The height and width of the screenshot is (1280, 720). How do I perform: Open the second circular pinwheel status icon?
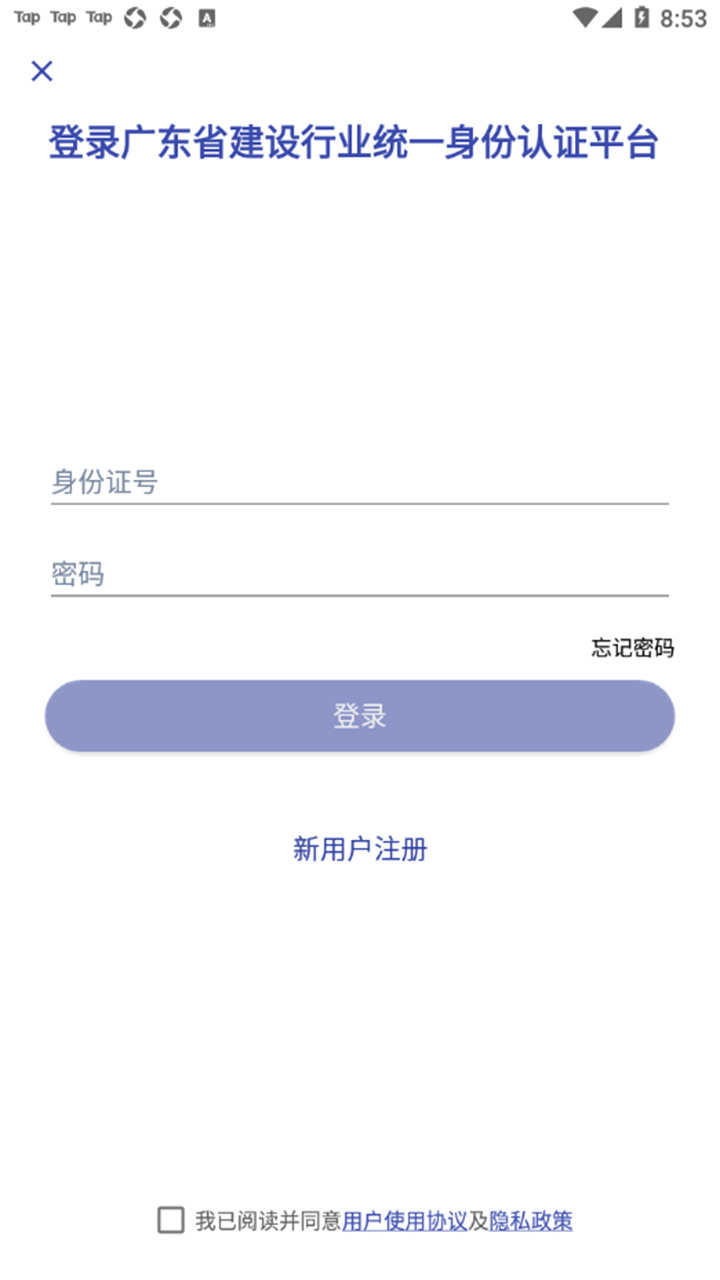point(170,17)
